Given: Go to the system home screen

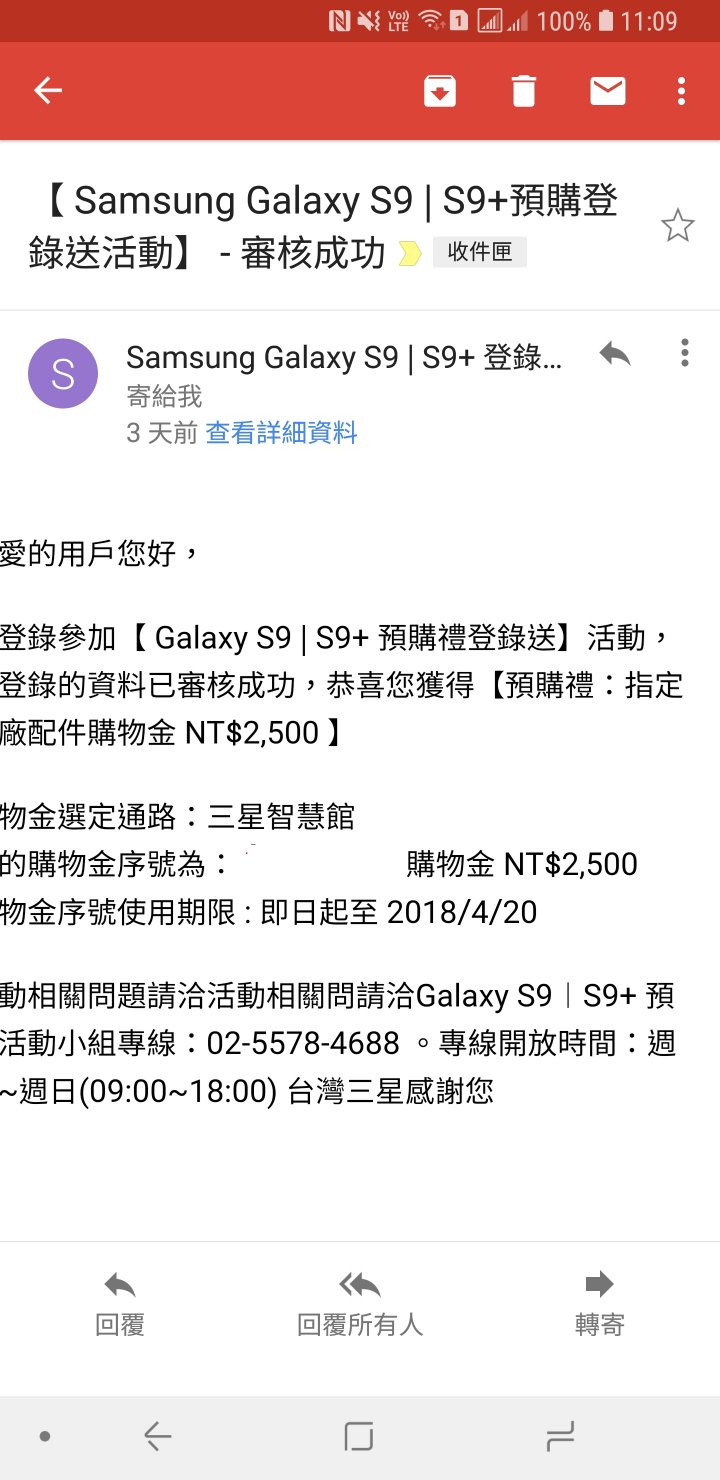Looking at the screenshot, I should [x=358, y=1437].
